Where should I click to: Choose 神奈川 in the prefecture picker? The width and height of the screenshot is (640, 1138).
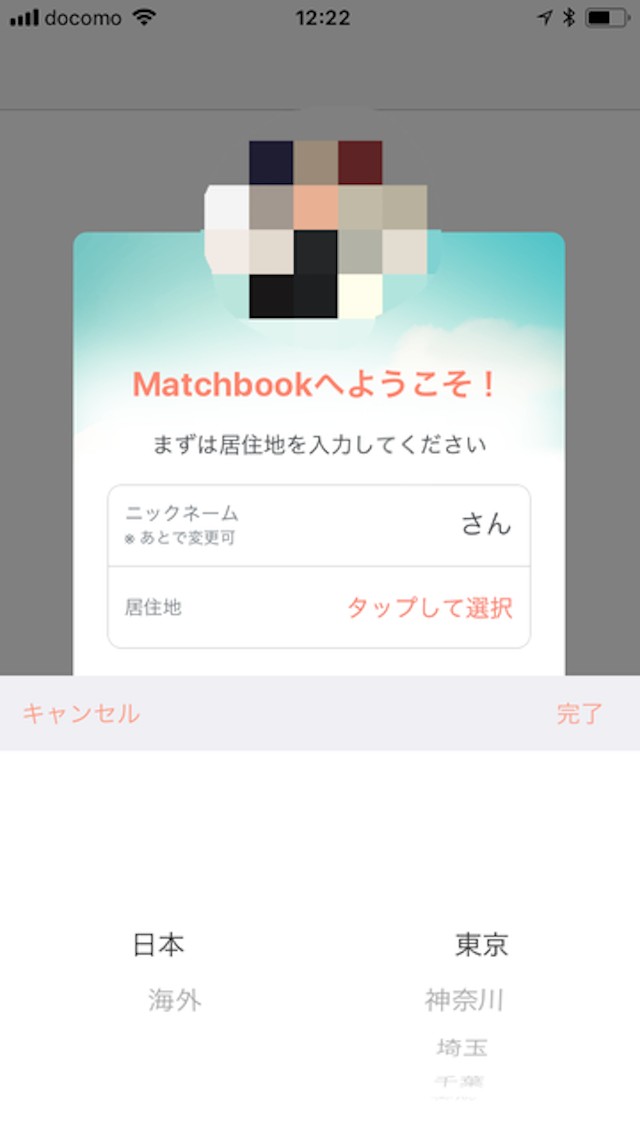coord(464,1000)
